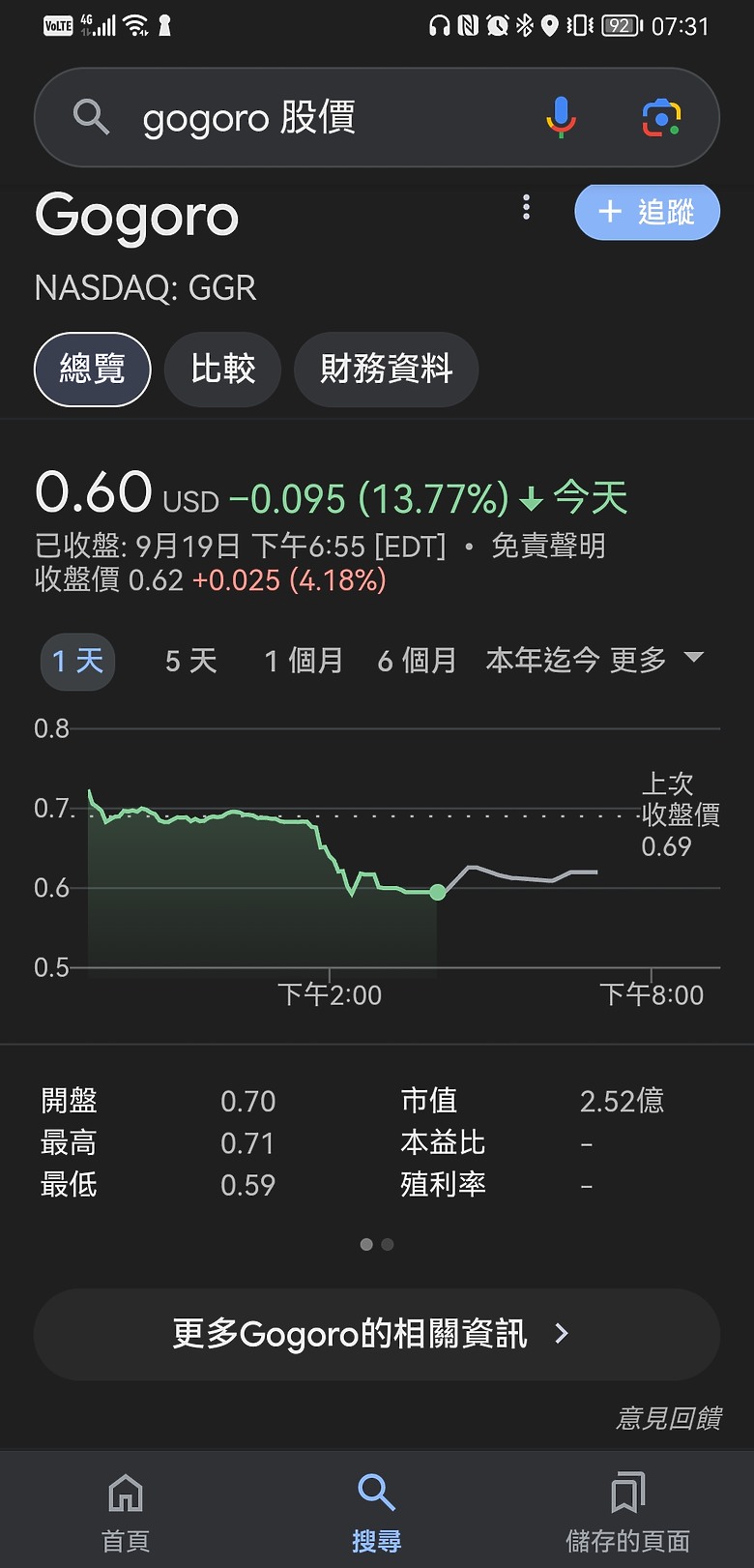The width and height of the screenshot is (754, 1568).
Task: Select the 1 天 chart range
Action: click(77, 662)
